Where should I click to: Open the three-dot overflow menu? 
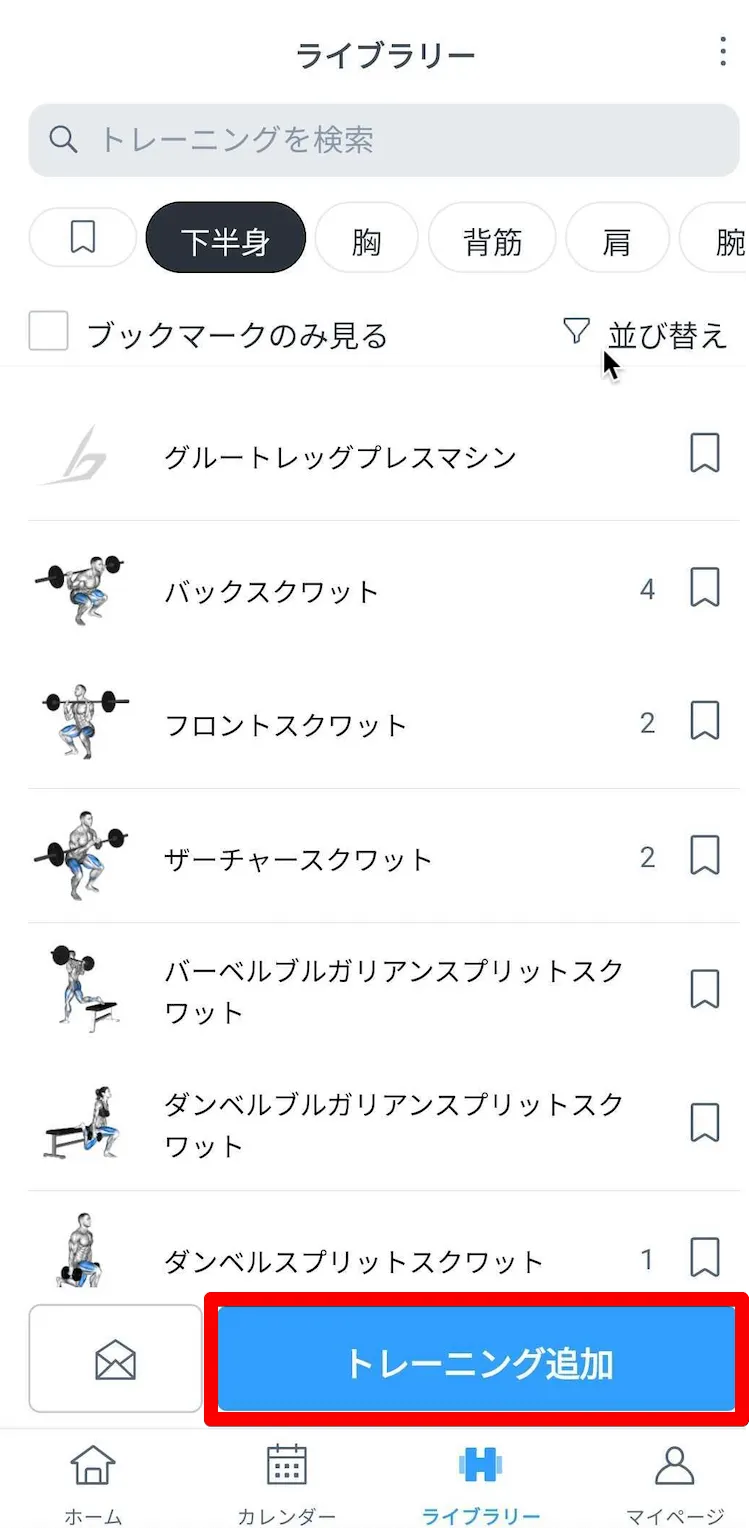723,52
